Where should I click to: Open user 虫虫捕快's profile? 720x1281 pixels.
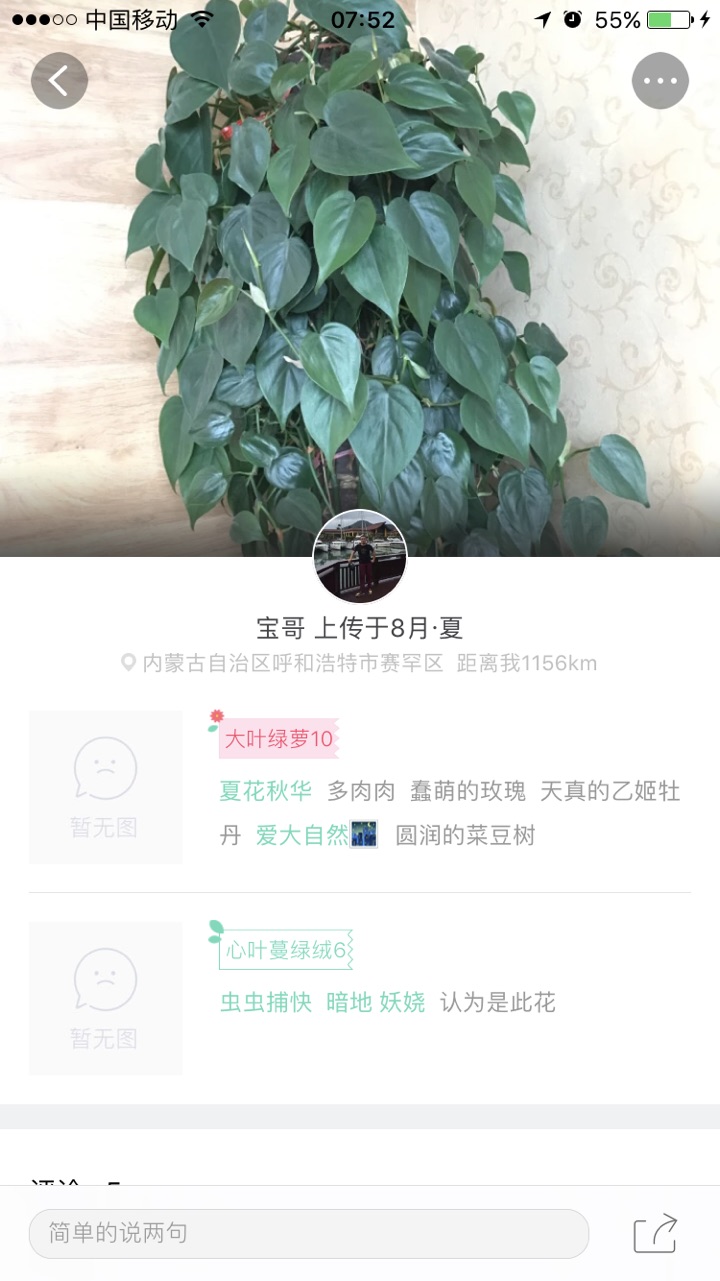tap(266, 1002)
